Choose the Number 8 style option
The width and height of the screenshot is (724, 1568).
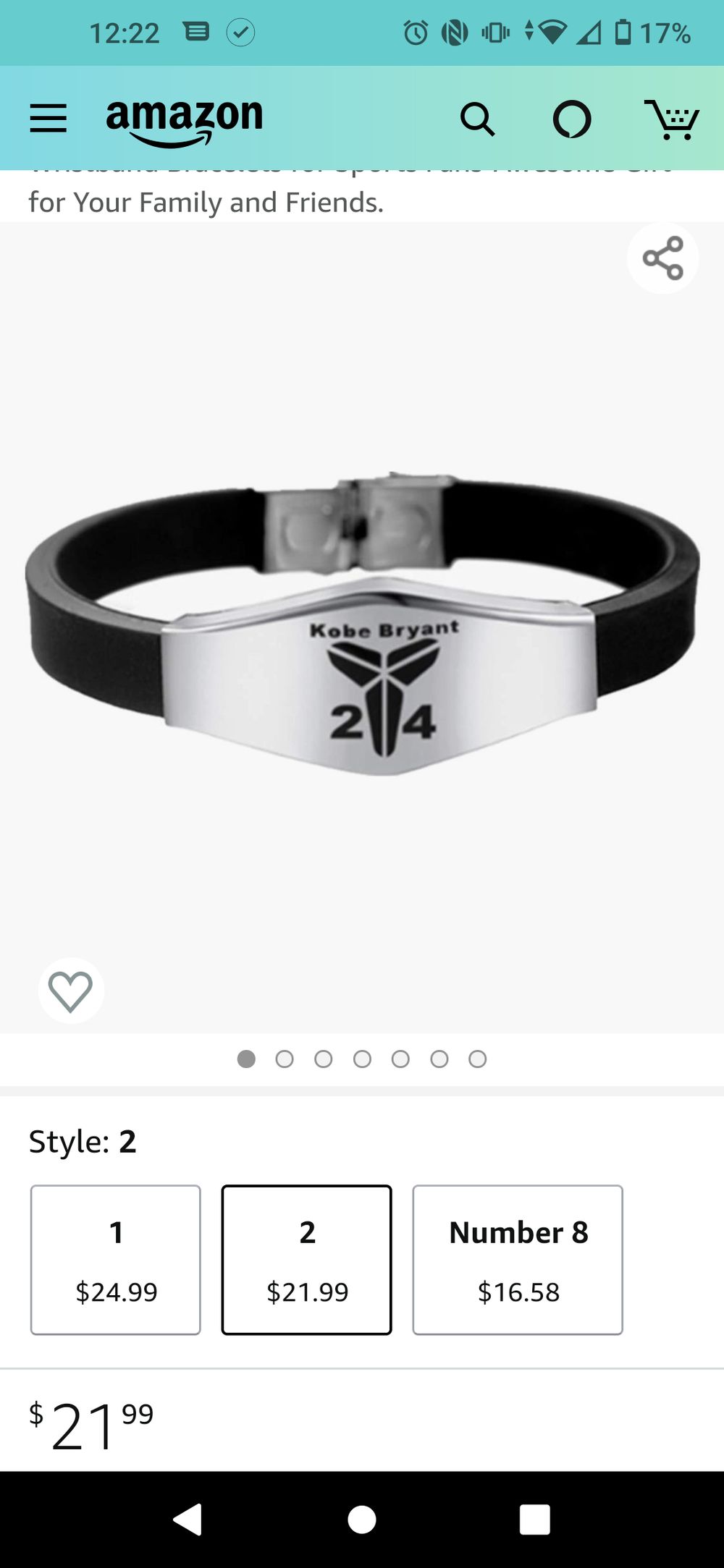[x=518, y=1260]
